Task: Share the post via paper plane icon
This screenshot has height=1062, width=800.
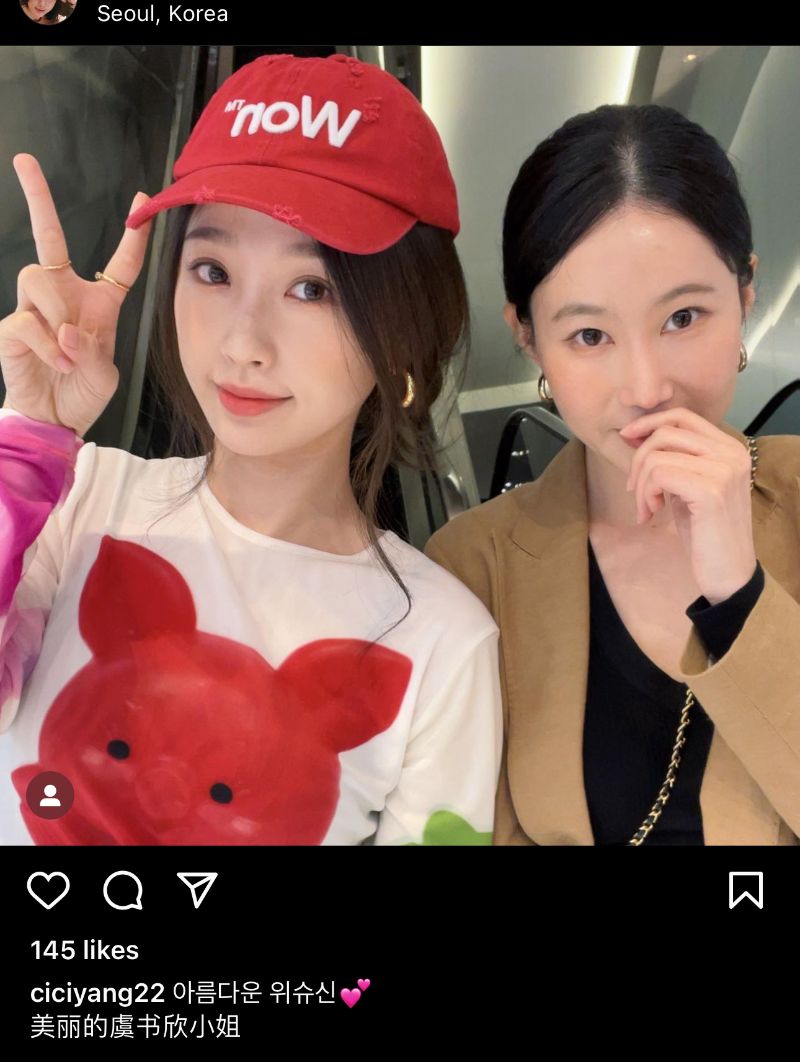Action: click(x=197, y=889)
